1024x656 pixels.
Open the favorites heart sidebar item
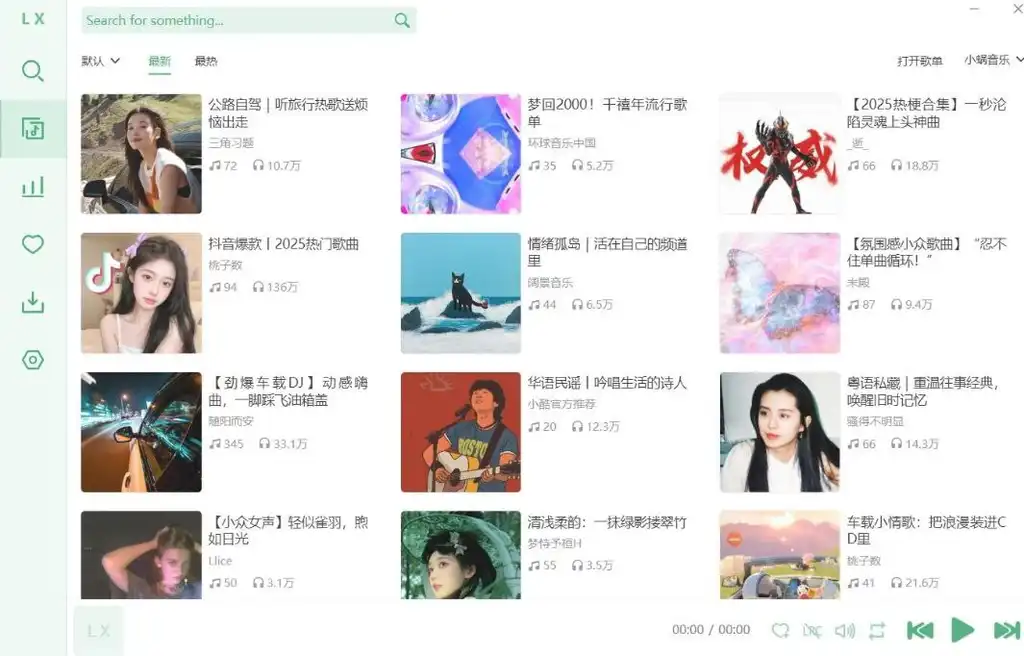[33, 244]
